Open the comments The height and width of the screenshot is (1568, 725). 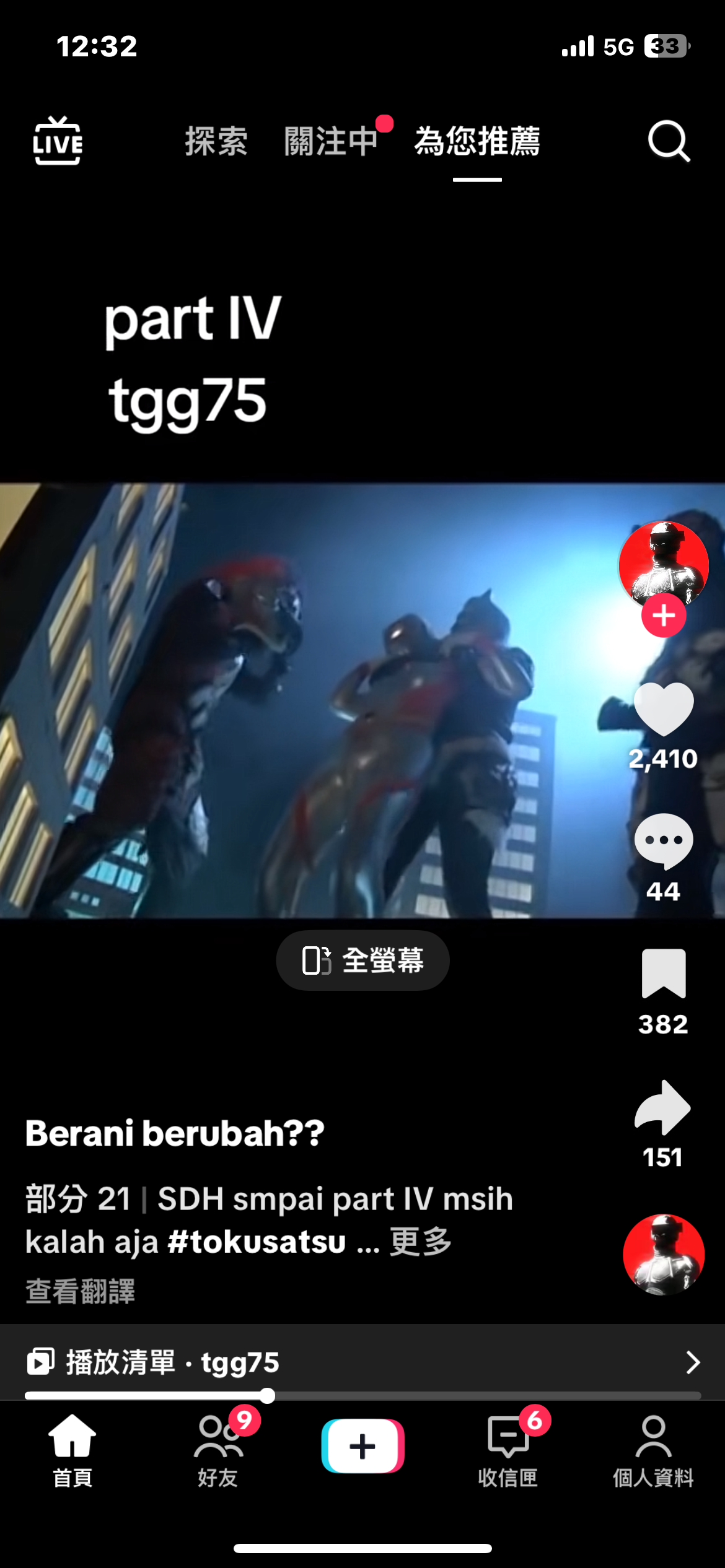point(663,842)
